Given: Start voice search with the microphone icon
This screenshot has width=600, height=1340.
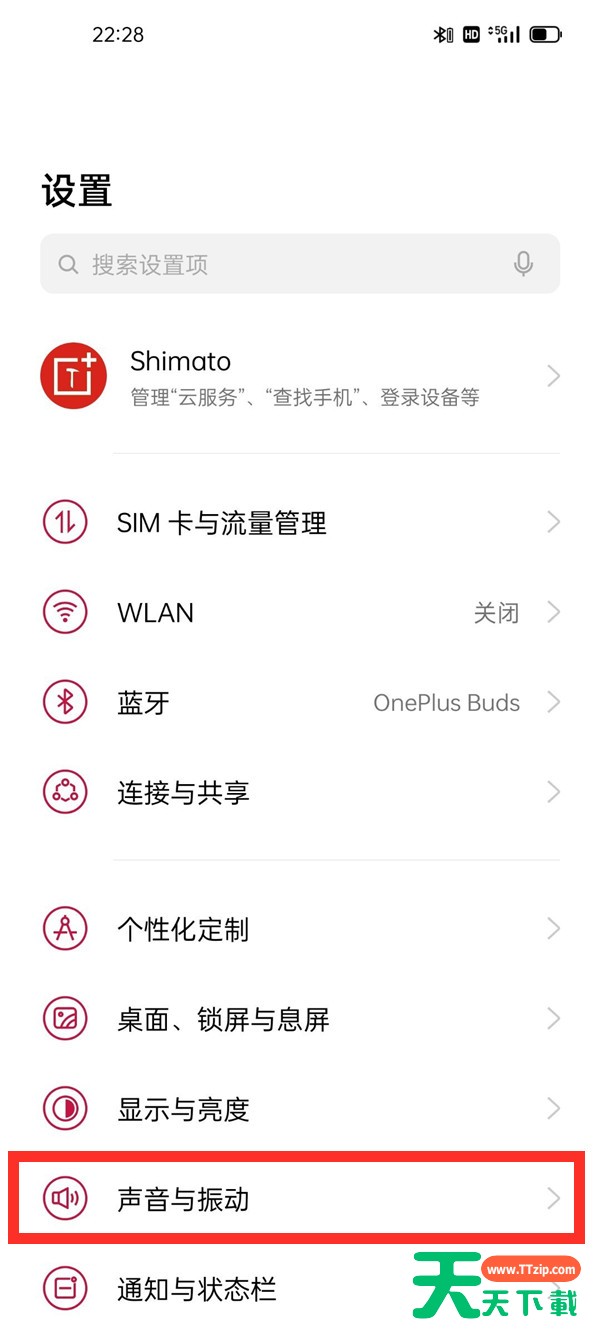Looking at the screenshot, I should click(523, 265).
